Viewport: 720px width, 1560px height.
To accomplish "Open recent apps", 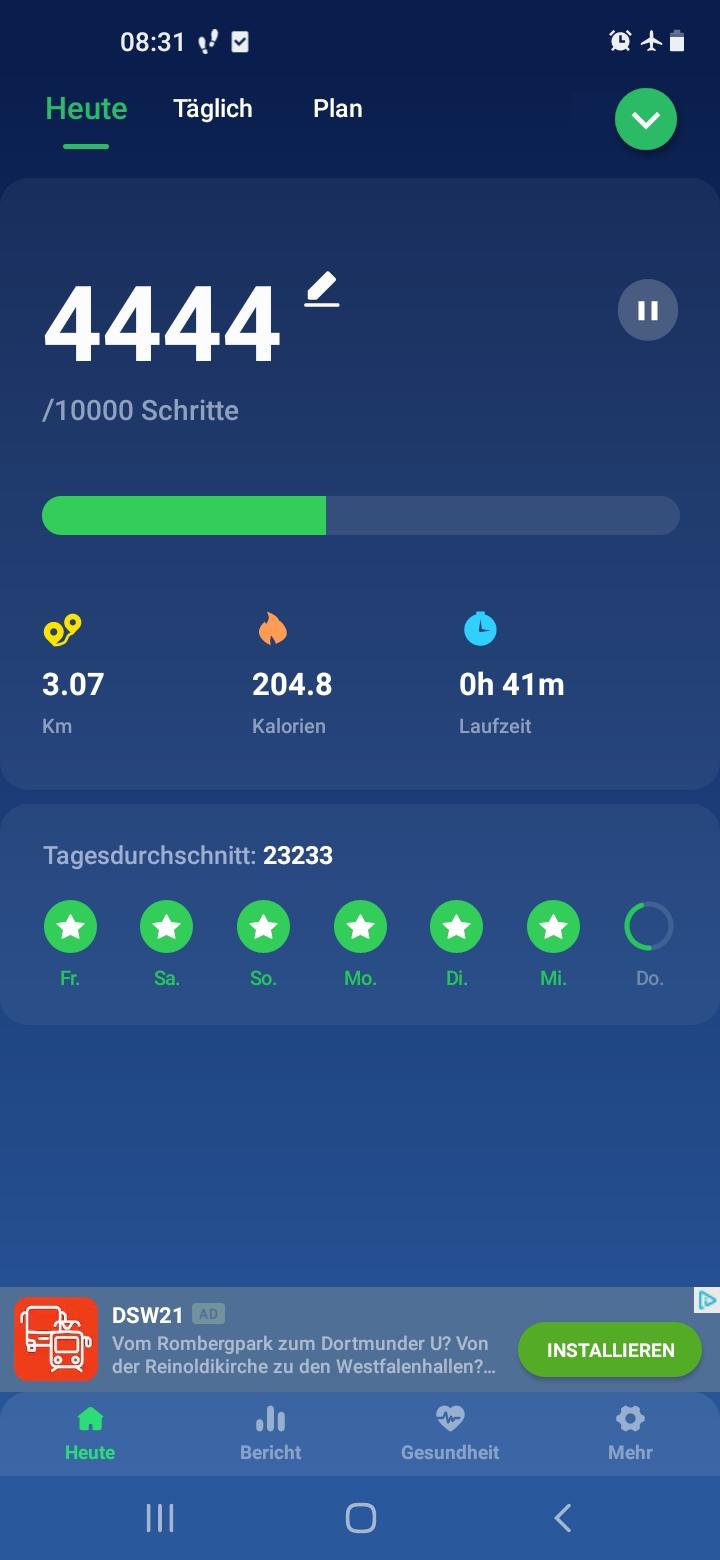I will tap(160, 1518).
